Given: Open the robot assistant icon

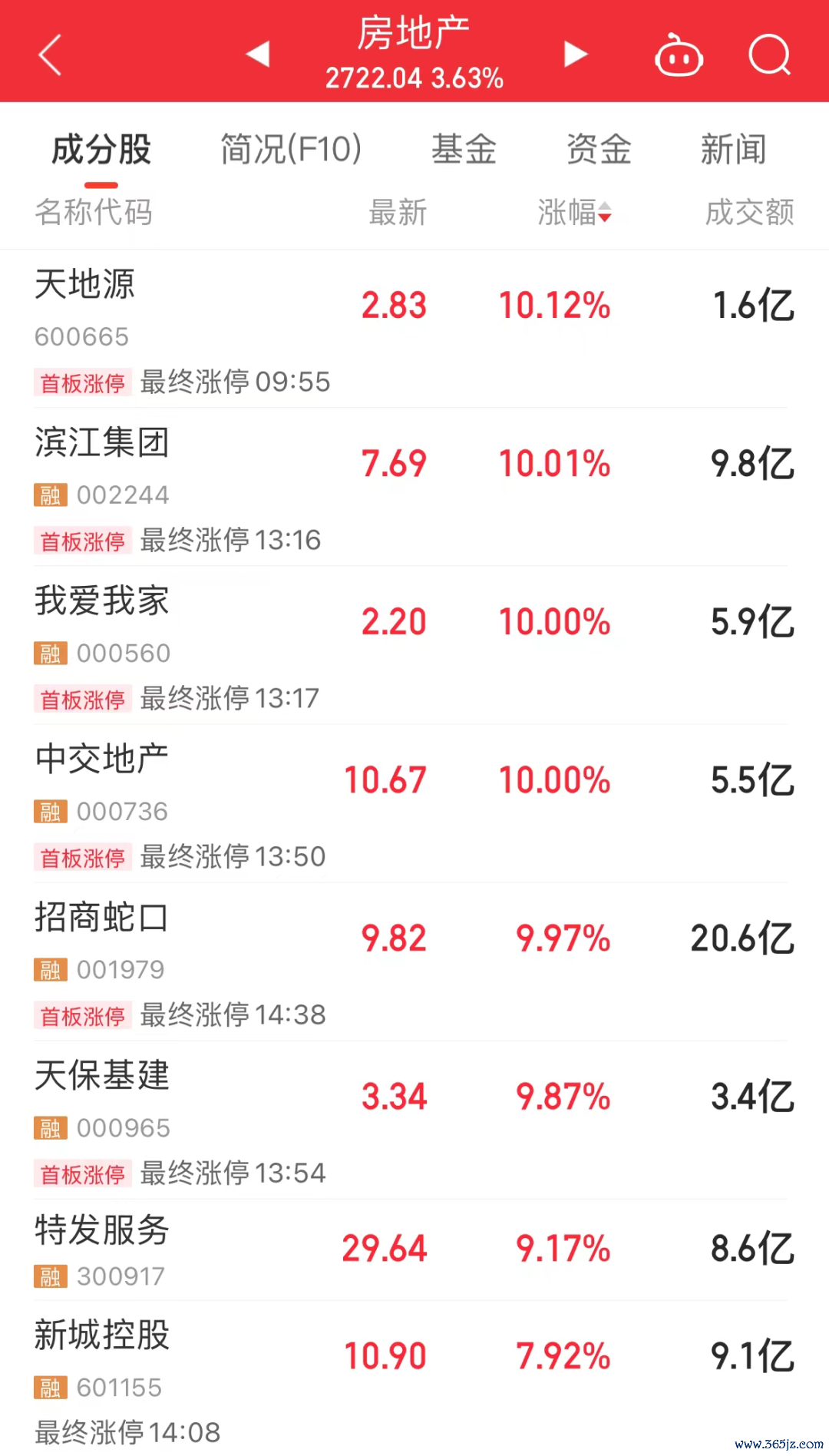Looking at the screenshot, I should pos(679,55).
